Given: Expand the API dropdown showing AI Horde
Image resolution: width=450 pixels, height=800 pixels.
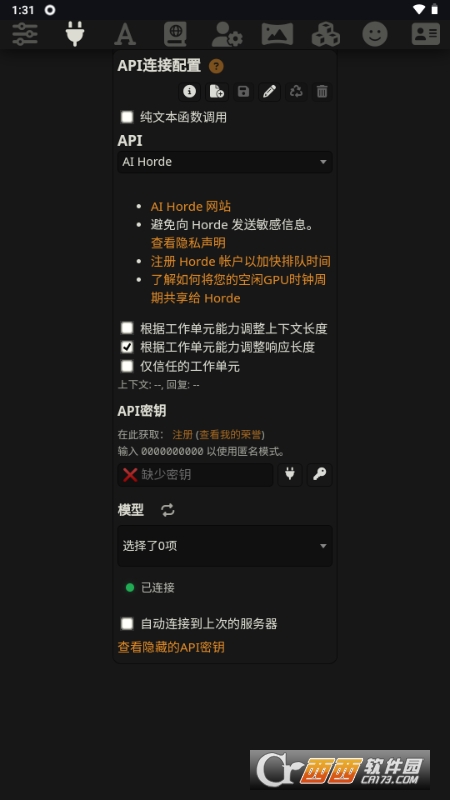Looking at the screenshot, I should (x=225, y=162).
